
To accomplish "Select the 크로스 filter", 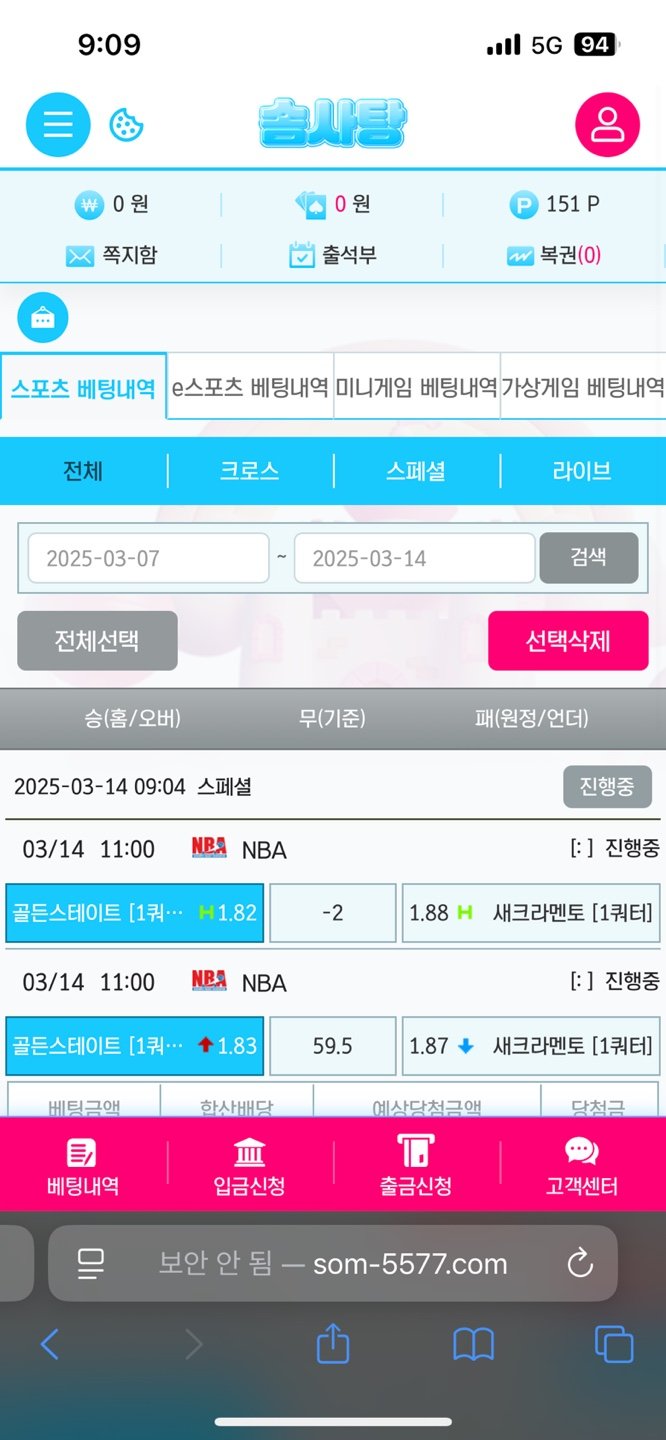I will (x=249, y=471).
